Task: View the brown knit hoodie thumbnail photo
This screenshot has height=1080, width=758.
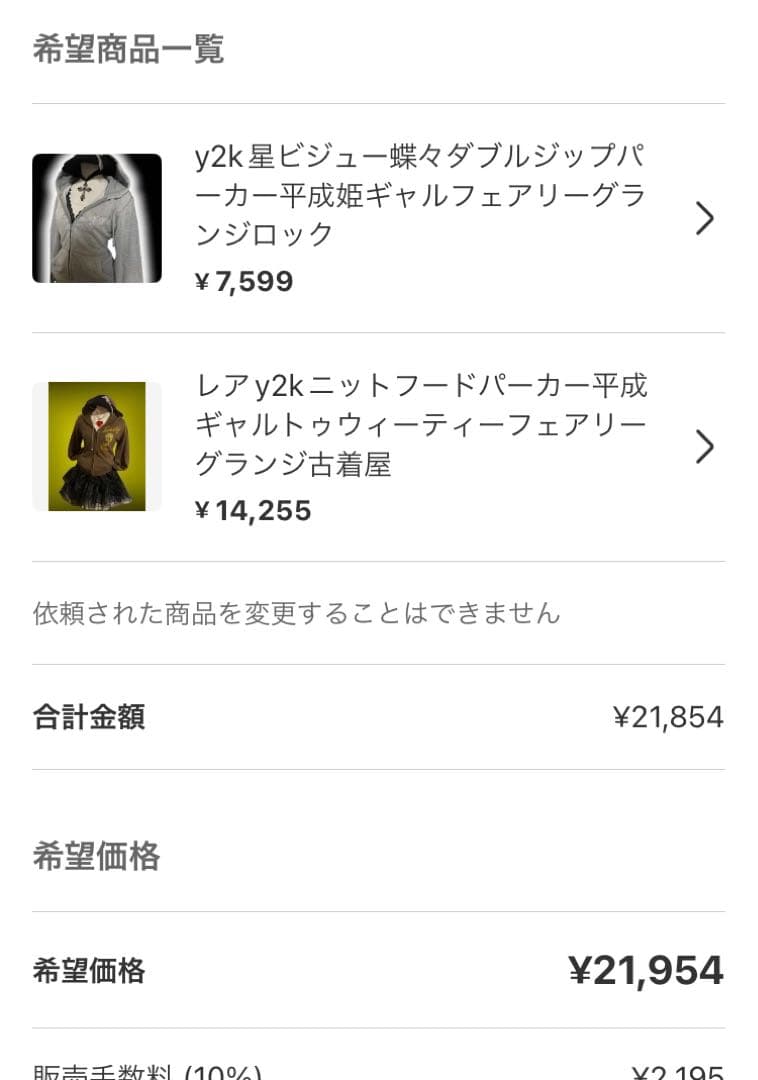Action: pos(96,446)
